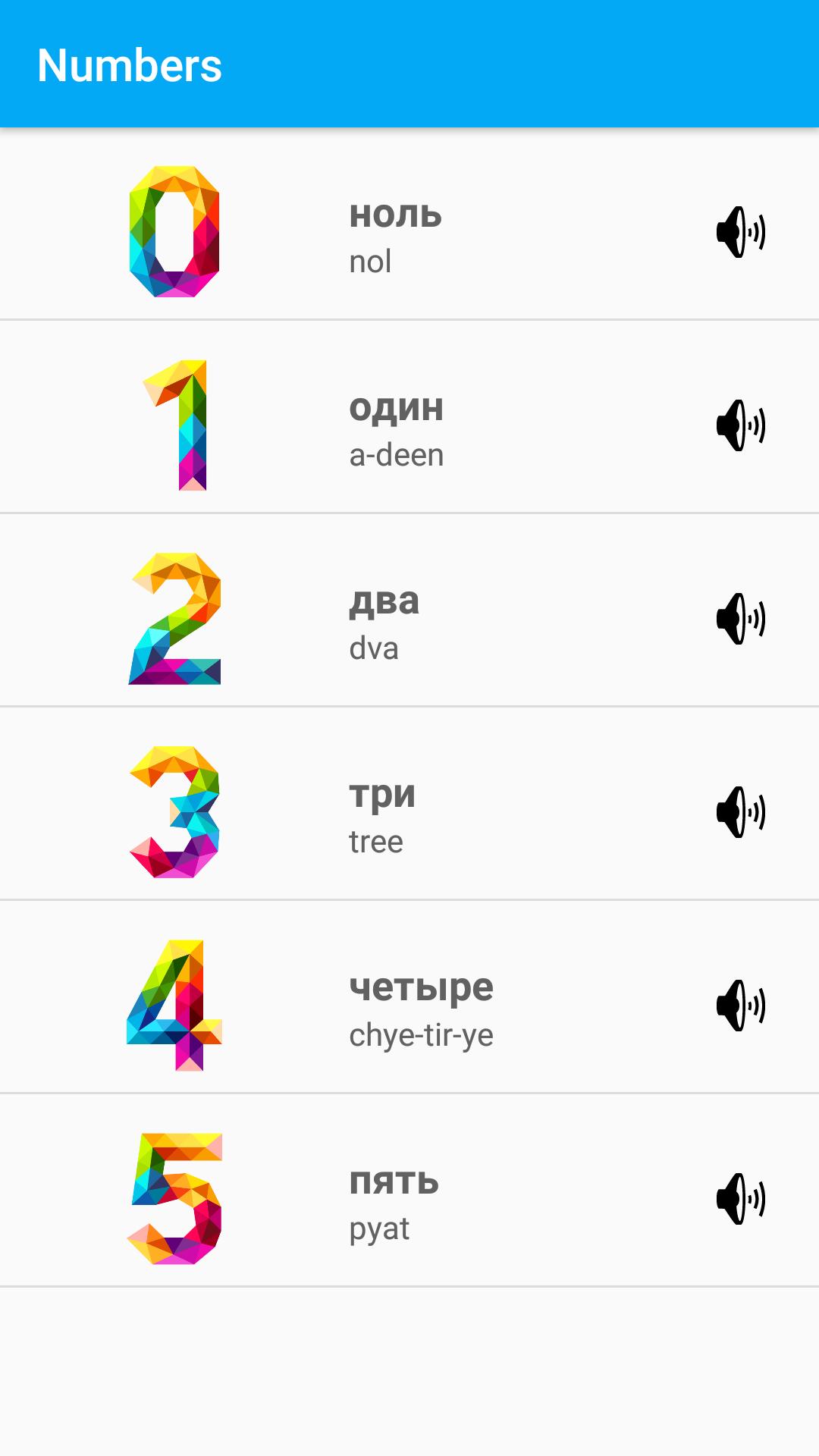
Task: Hear pronunciation of один (a-deen)
Action: pyautogui.click(x=740, y=425)
